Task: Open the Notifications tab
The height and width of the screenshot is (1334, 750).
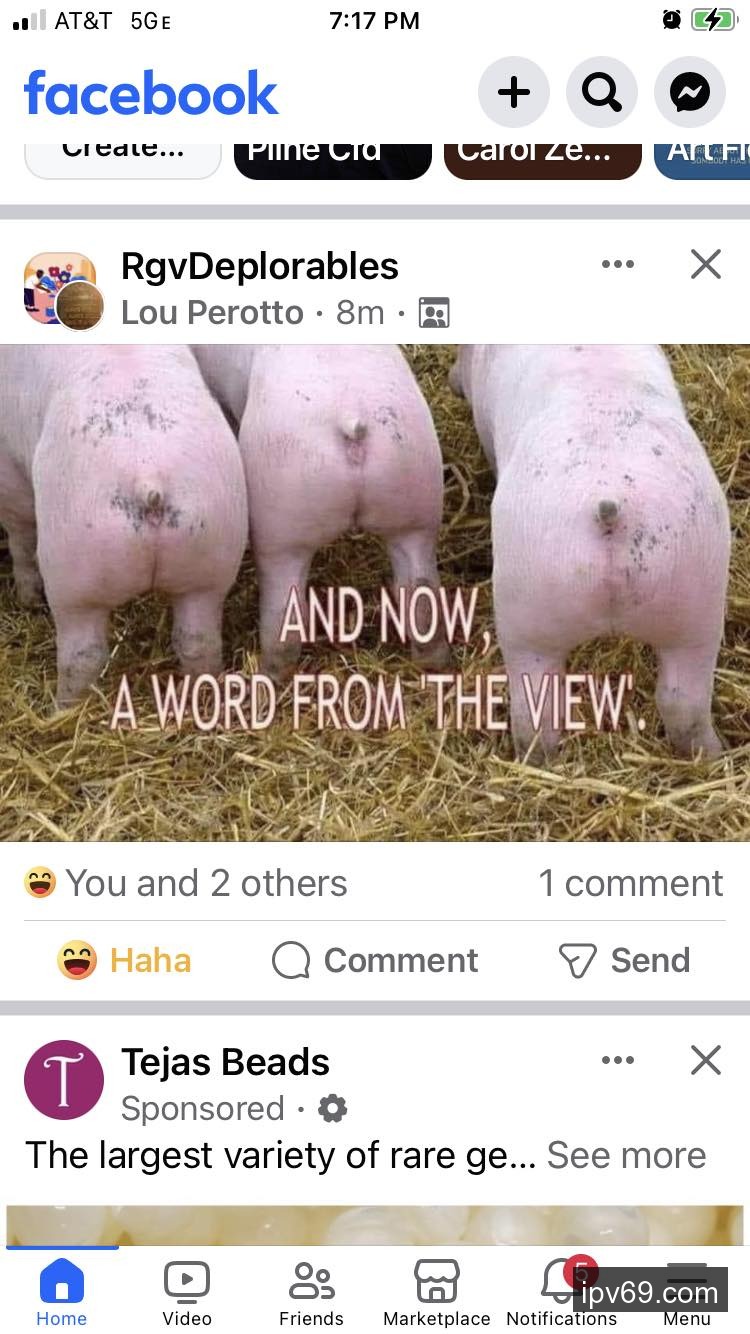Action: pos(561,1292)
